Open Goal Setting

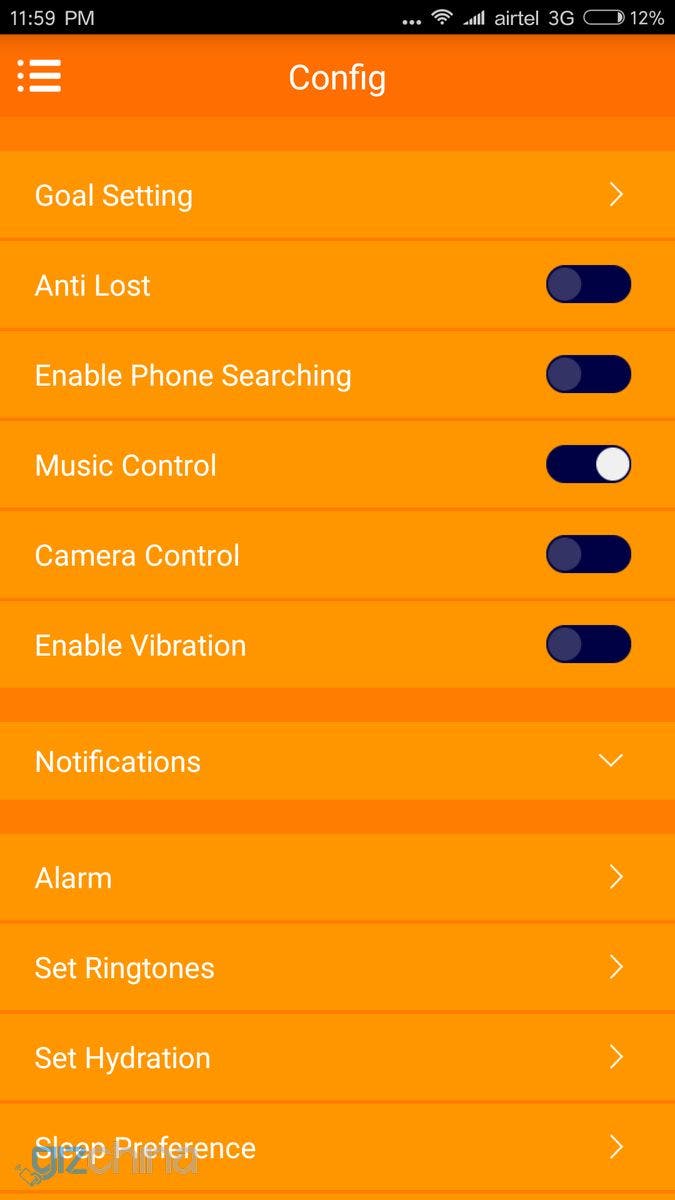337,195
